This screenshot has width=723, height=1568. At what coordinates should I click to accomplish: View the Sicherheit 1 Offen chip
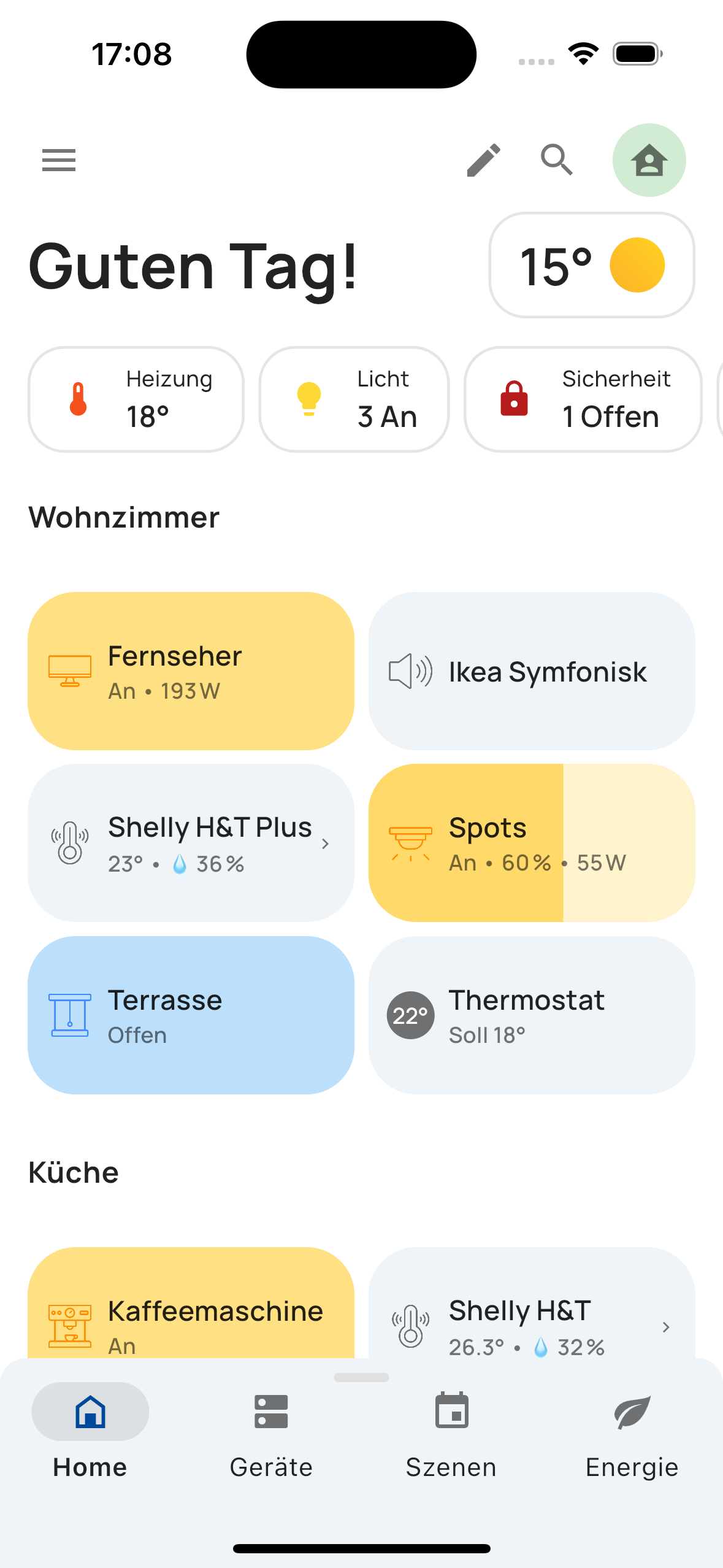[583, 399]
